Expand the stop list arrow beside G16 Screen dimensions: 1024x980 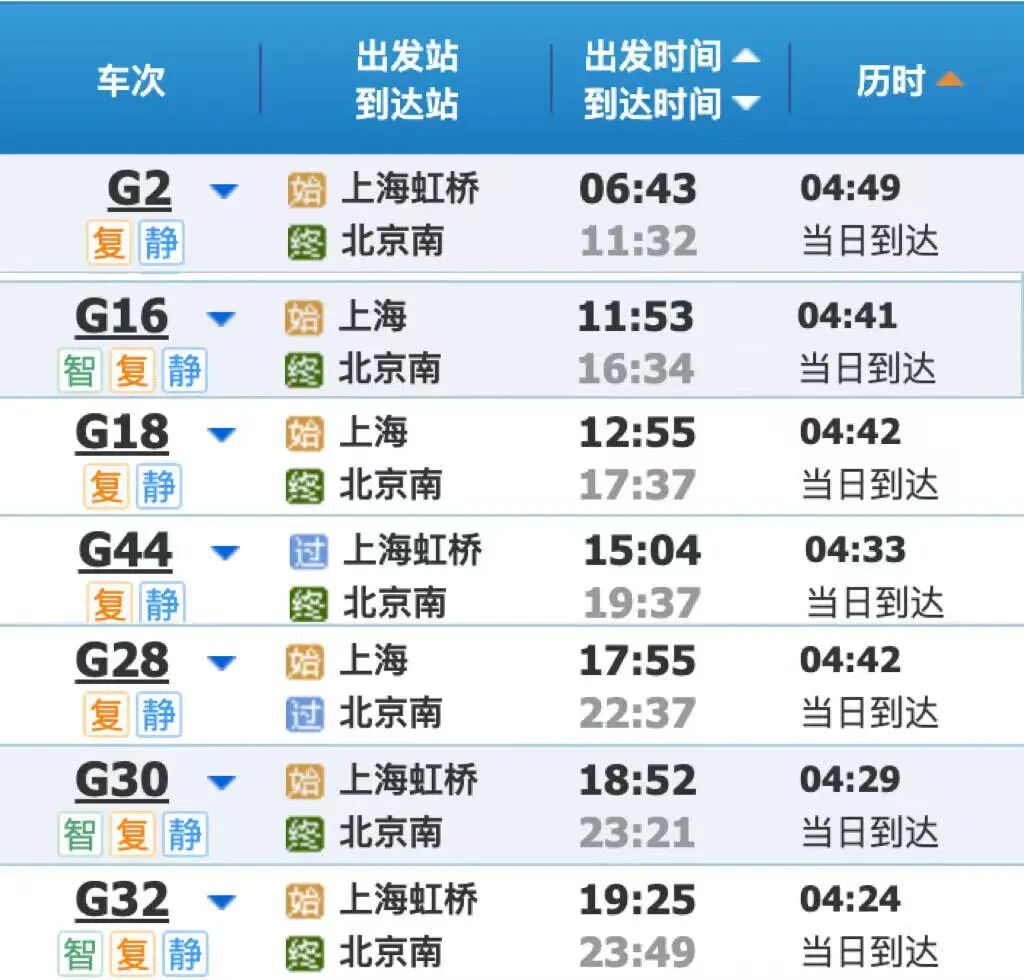pos(220,319)
